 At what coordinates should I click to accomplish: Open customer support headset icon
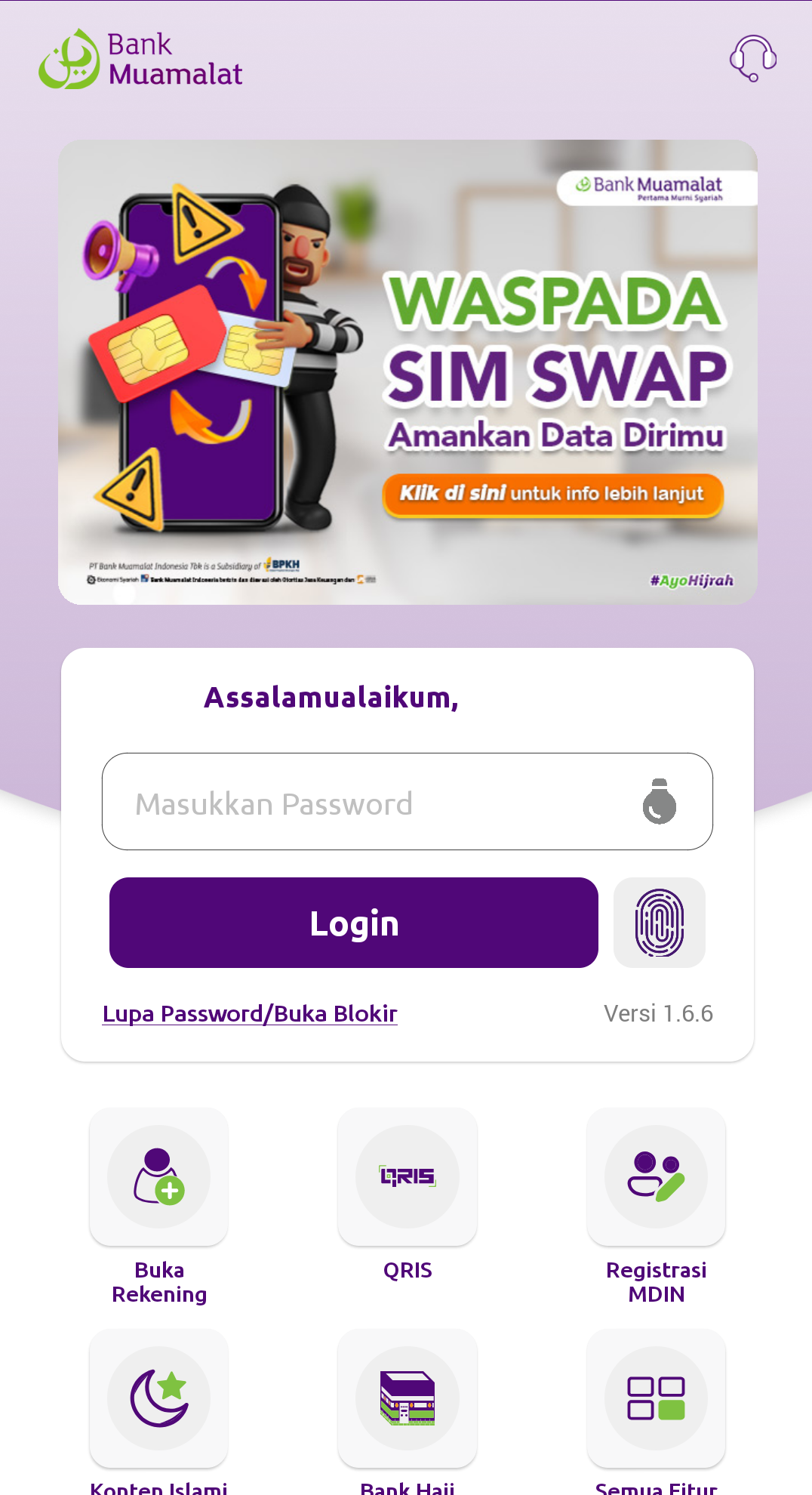click(752, 58)
